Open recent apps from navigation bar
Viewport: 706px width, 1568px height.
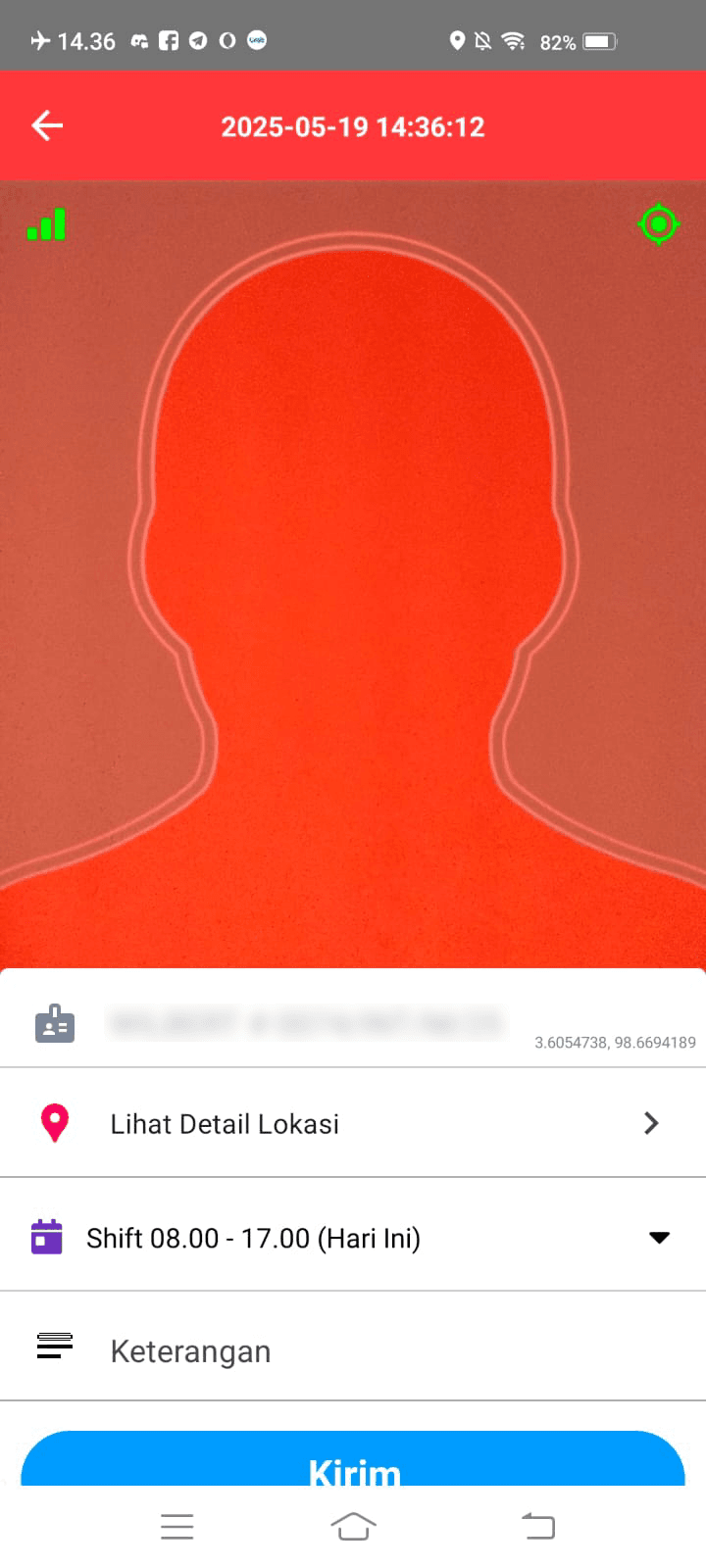[177, 1526]
